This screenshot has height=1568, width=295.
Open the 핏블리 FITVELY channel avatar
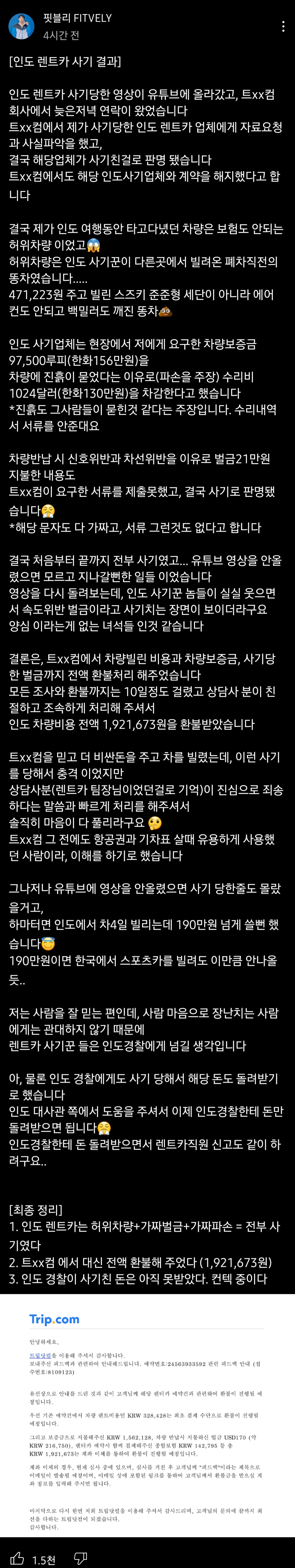tap(22, 27)
